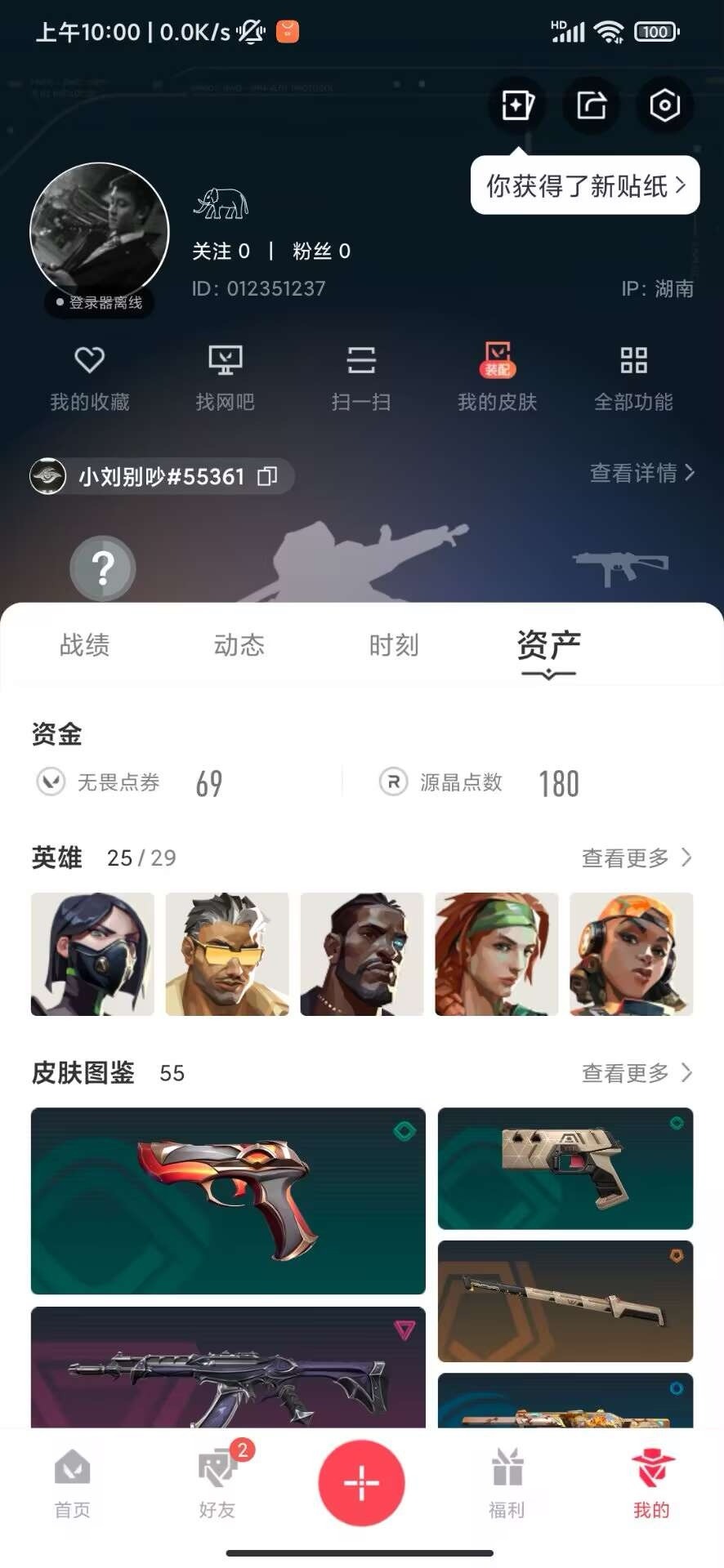Open the sticker icon in top bar
Screen dimensions: 724x1568
coord(517,105)
